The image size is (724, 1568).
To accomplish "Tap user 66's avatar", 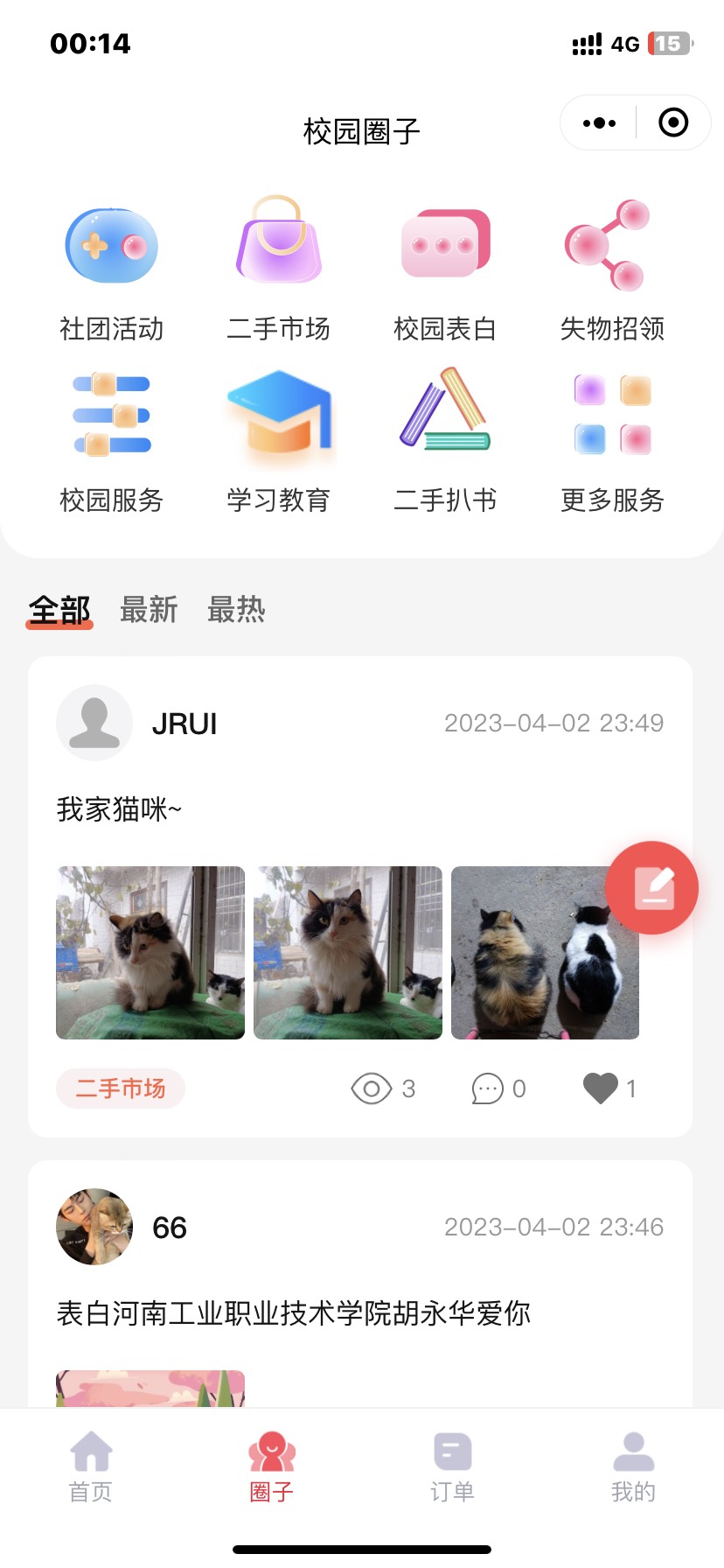I will (x=94, y=1227).
